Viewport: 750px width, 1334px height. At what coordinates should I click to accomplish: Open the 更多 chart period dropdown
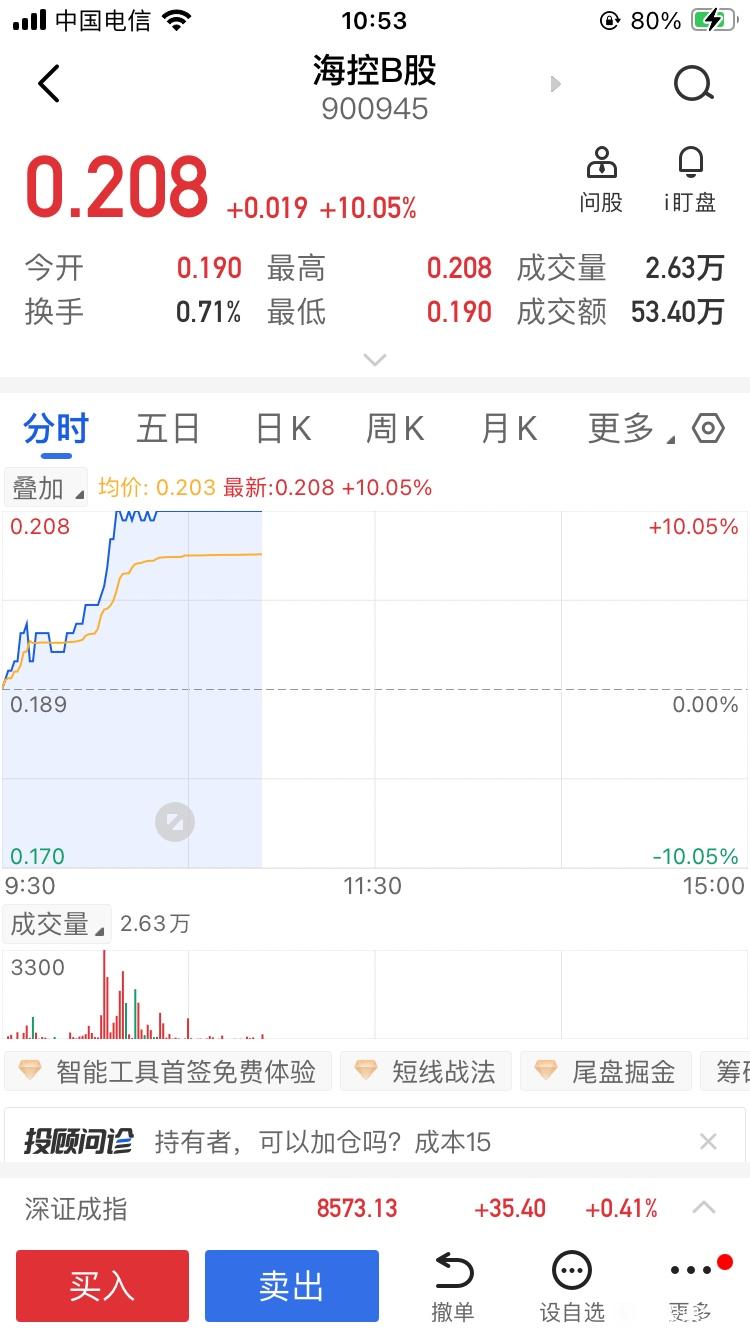tap(630, 429)
